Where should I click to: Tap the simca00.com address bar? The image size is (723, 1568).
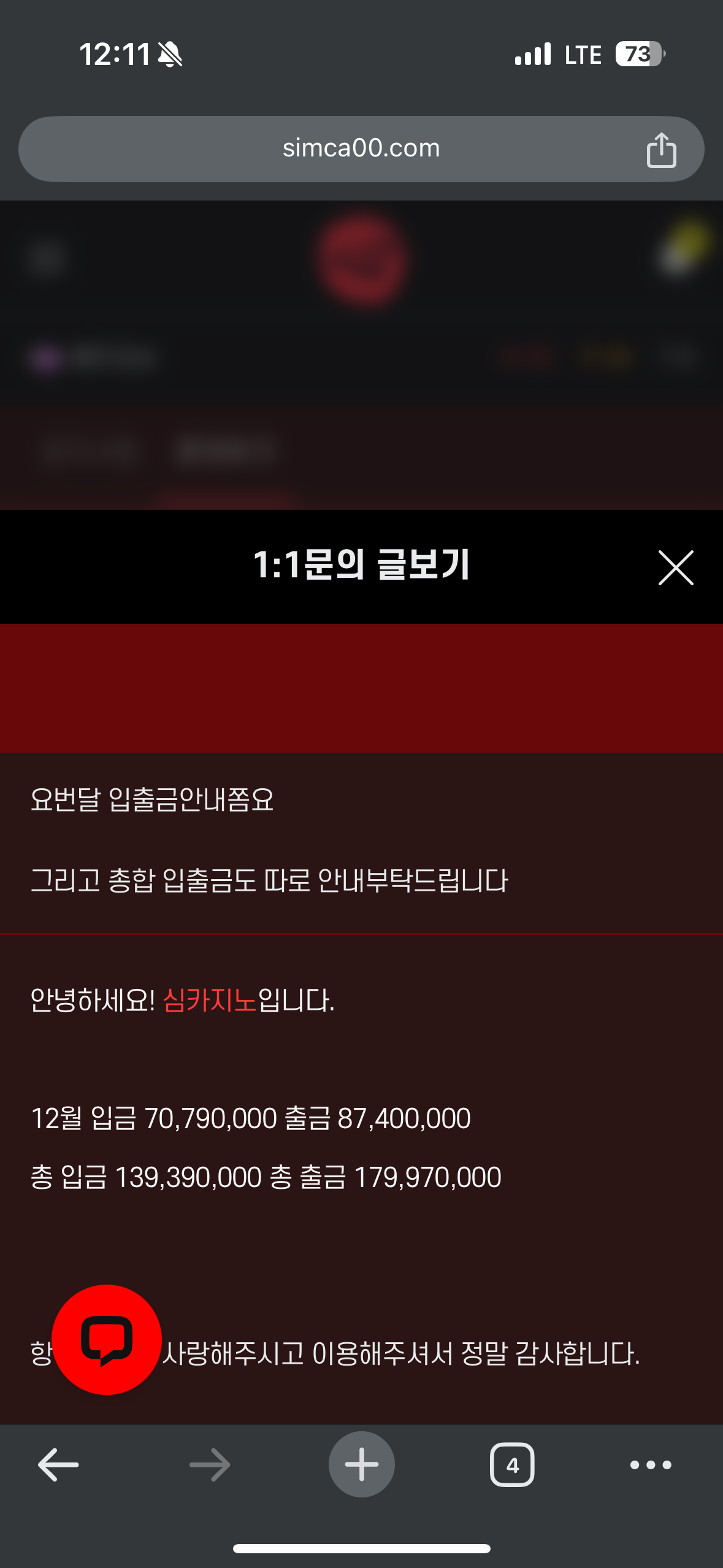(361, 149)
